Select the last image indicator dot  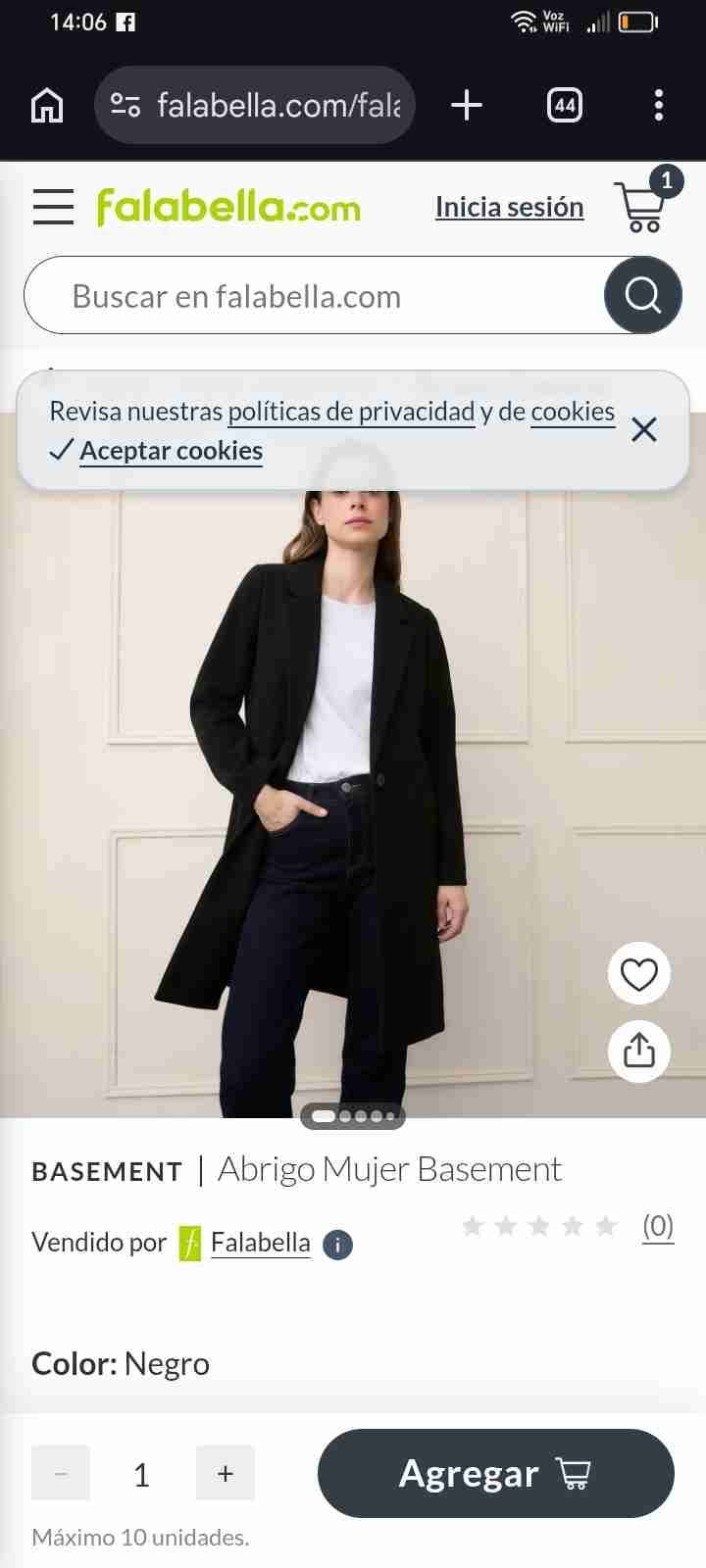[390, 1116]
